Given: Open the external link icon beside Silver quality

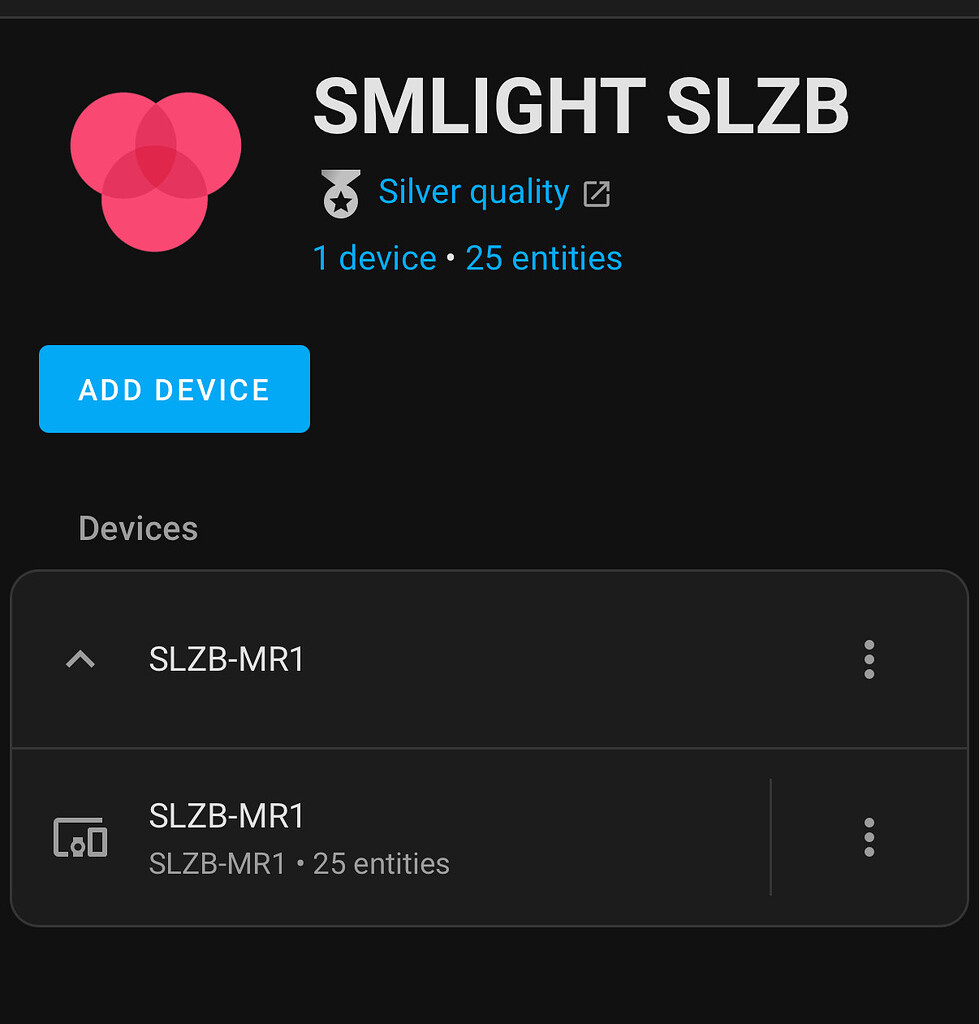Looking at the screenshot, I should [x=598, y=192].
